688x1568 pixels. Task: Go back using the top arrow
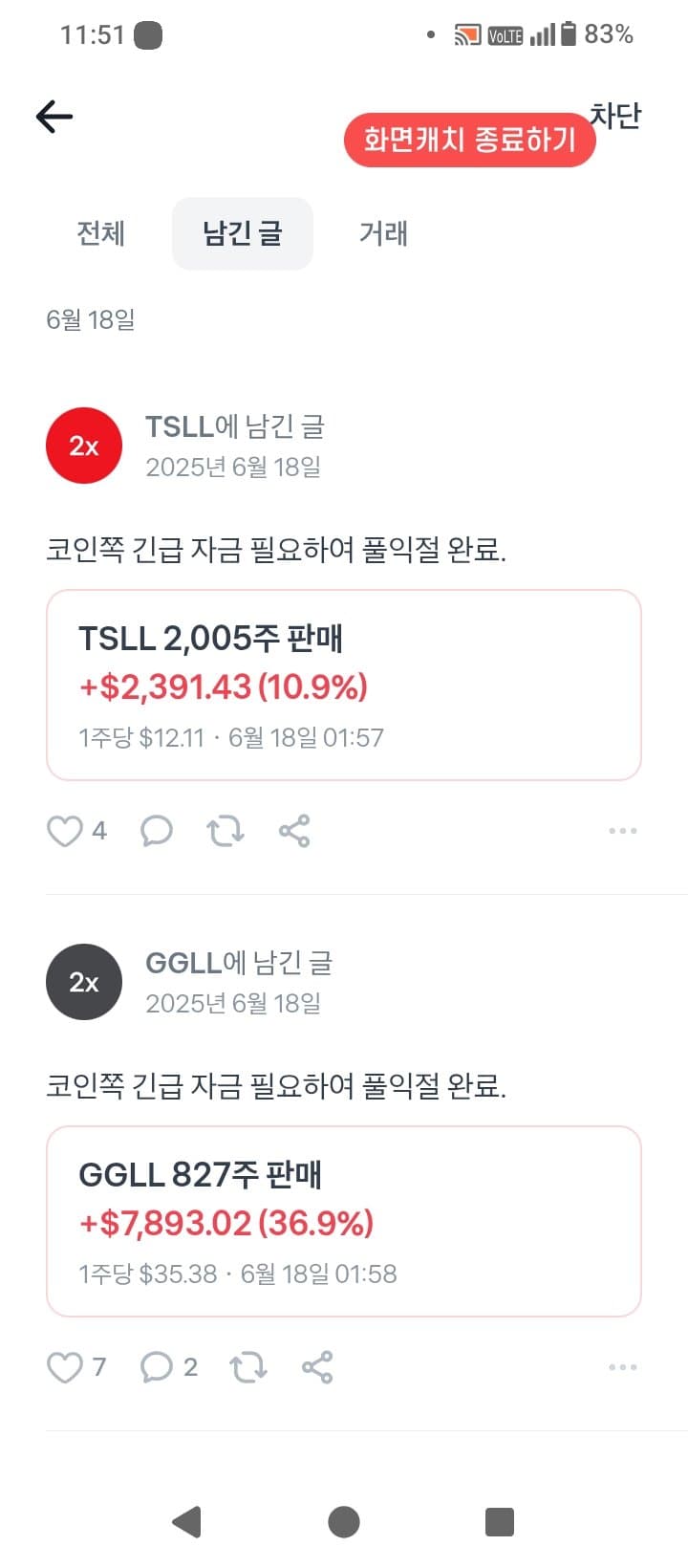[x=54, y=117]
